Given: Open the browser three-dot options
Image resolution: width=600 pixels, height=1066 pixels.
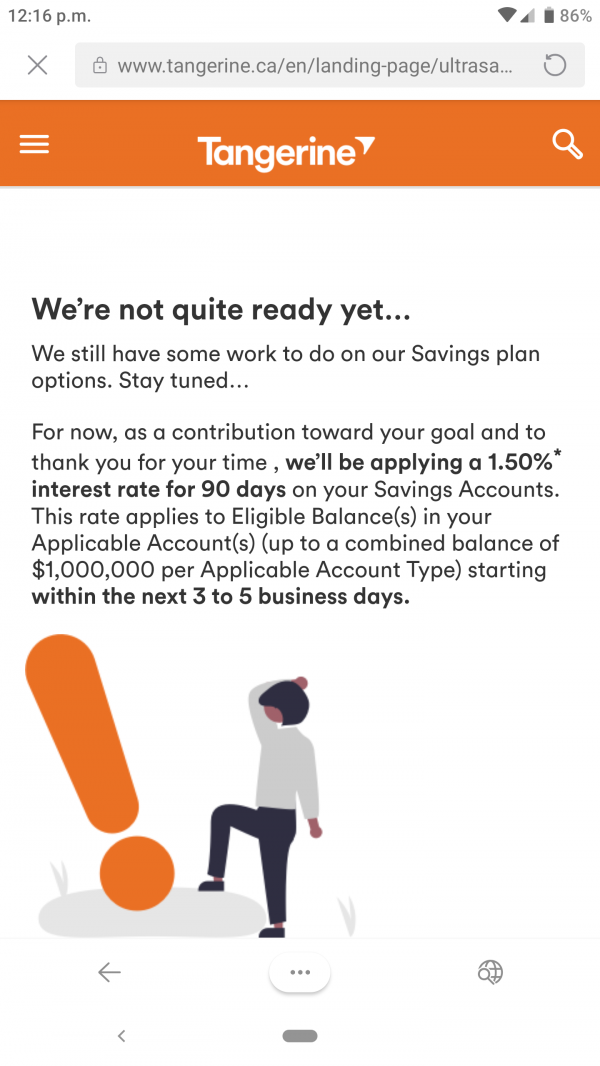Looking at the screenshot, I should pyautogui.click(x=299, y=972).
